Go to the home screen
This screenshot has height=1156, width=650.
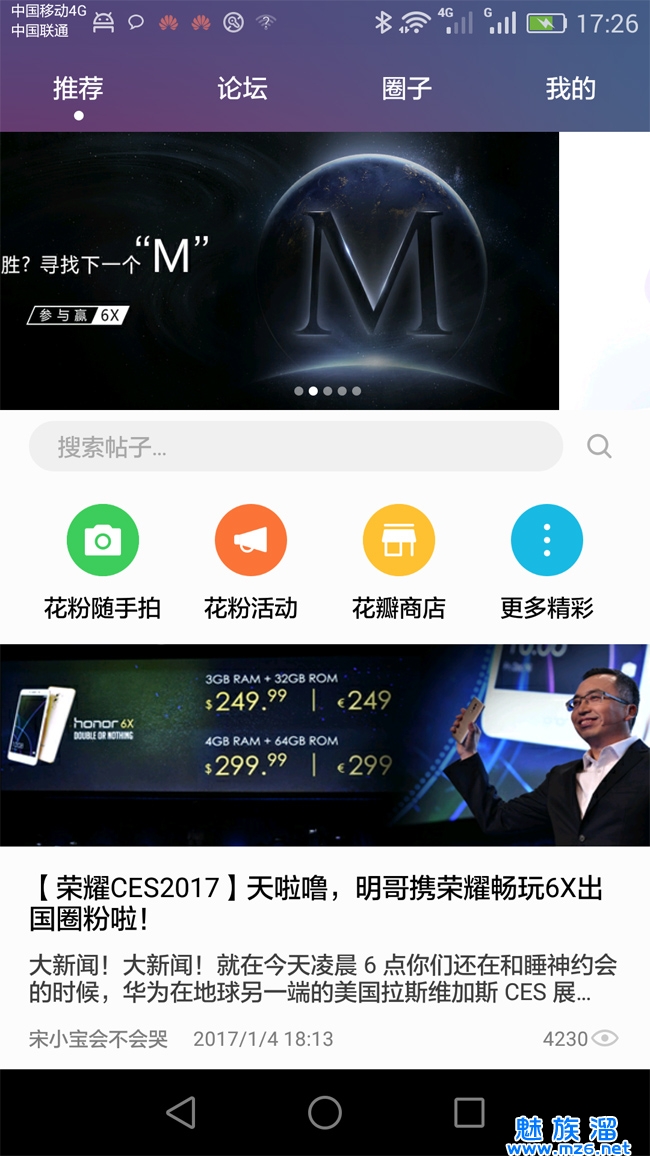click(x=325, y=1112)
